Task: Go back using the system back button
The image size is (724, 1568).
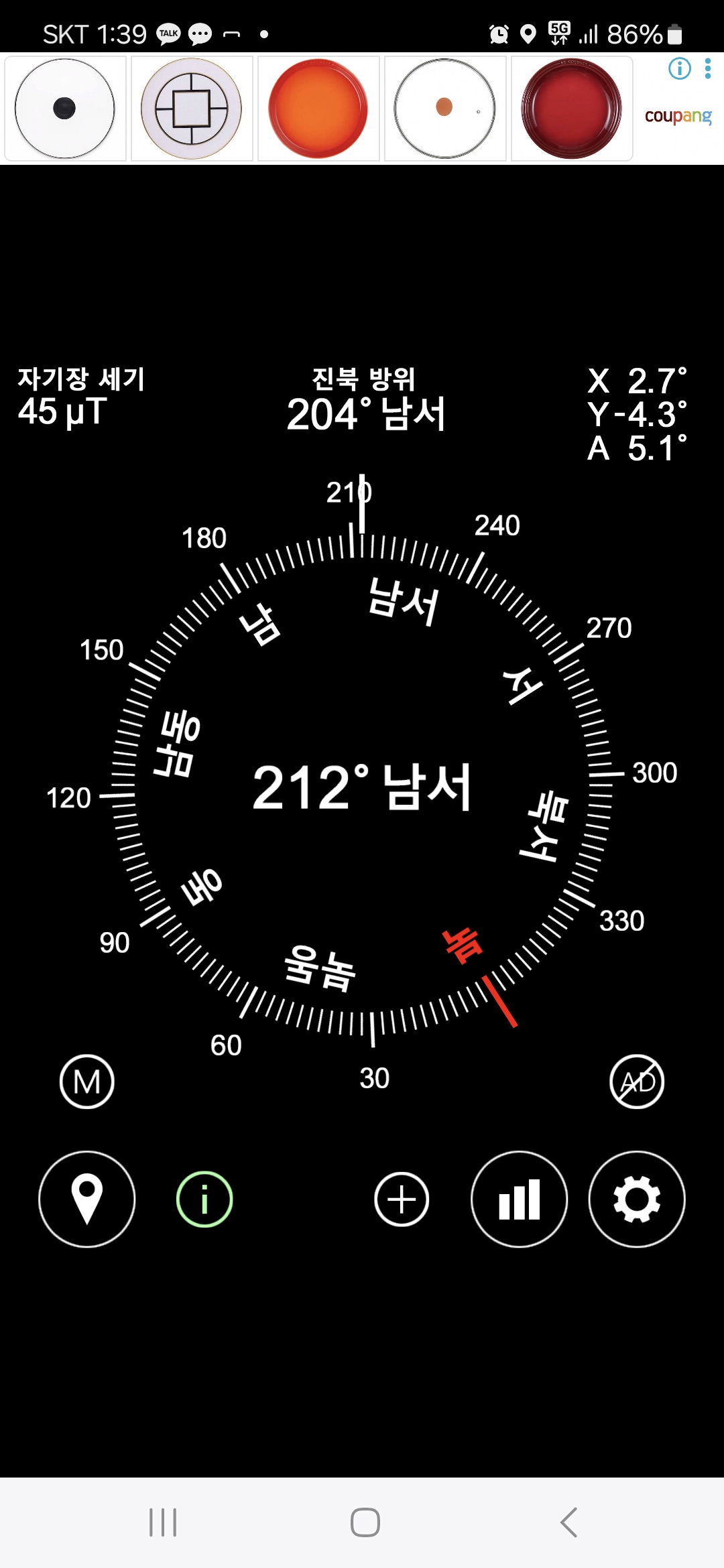Action: click(x=568, y=1522)
